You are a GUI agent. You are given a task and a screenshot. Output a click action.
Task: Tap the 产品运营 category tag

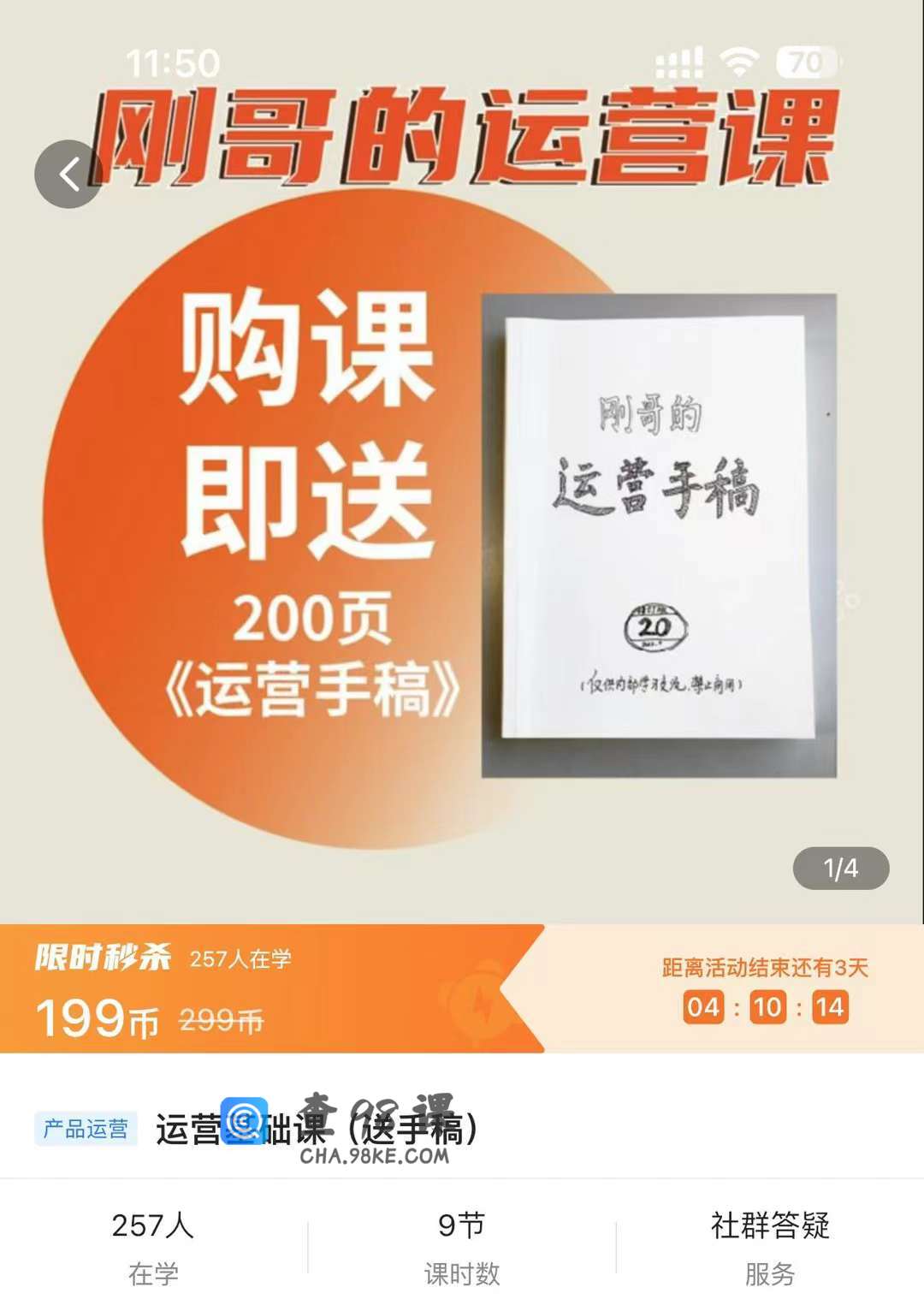click(x=86, y=1130)
